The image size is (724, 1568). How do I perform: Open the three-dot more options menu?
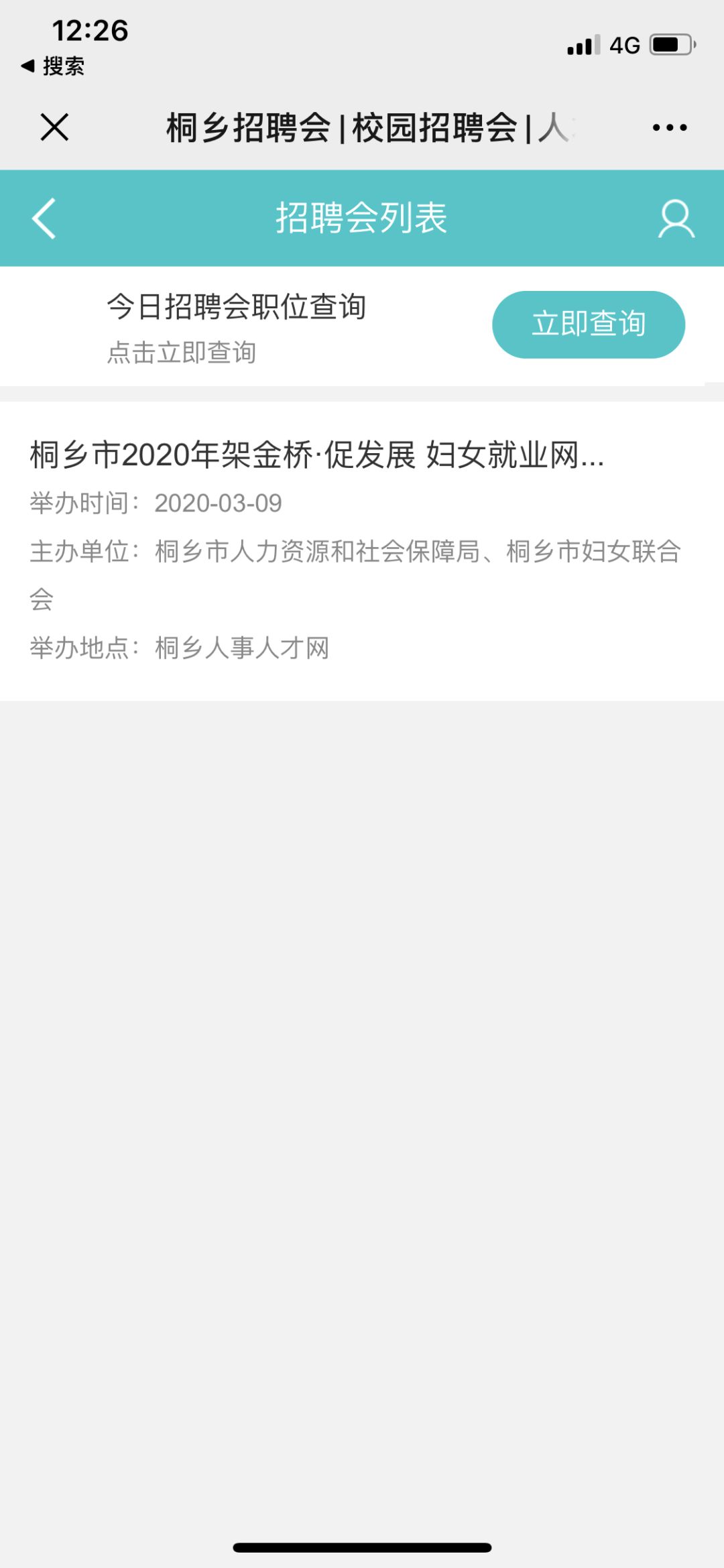click(669, 127)
